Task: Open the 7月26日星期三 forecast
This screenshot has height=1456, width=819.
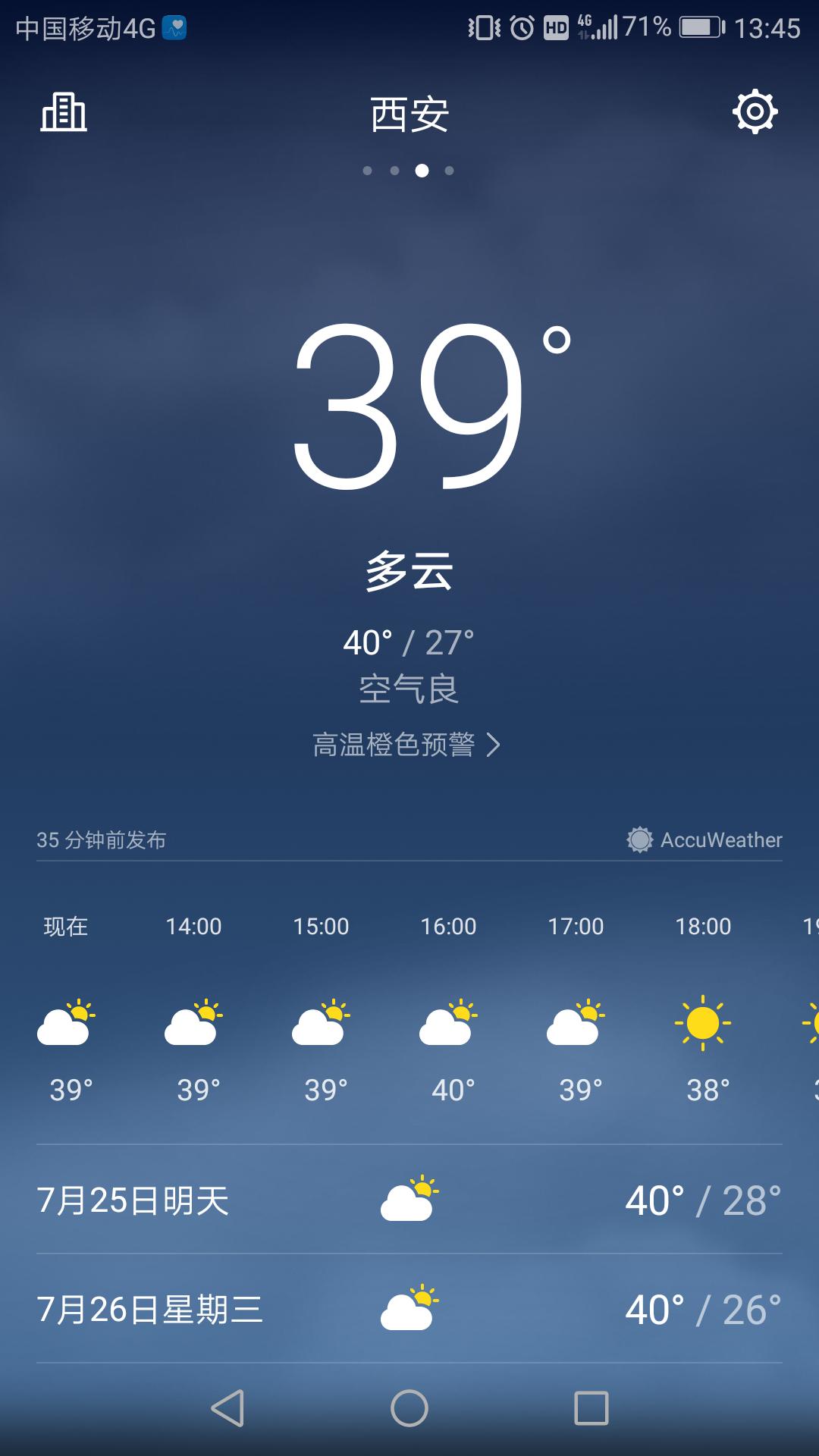Action: pyautogui.click(x=409, y=1310)
